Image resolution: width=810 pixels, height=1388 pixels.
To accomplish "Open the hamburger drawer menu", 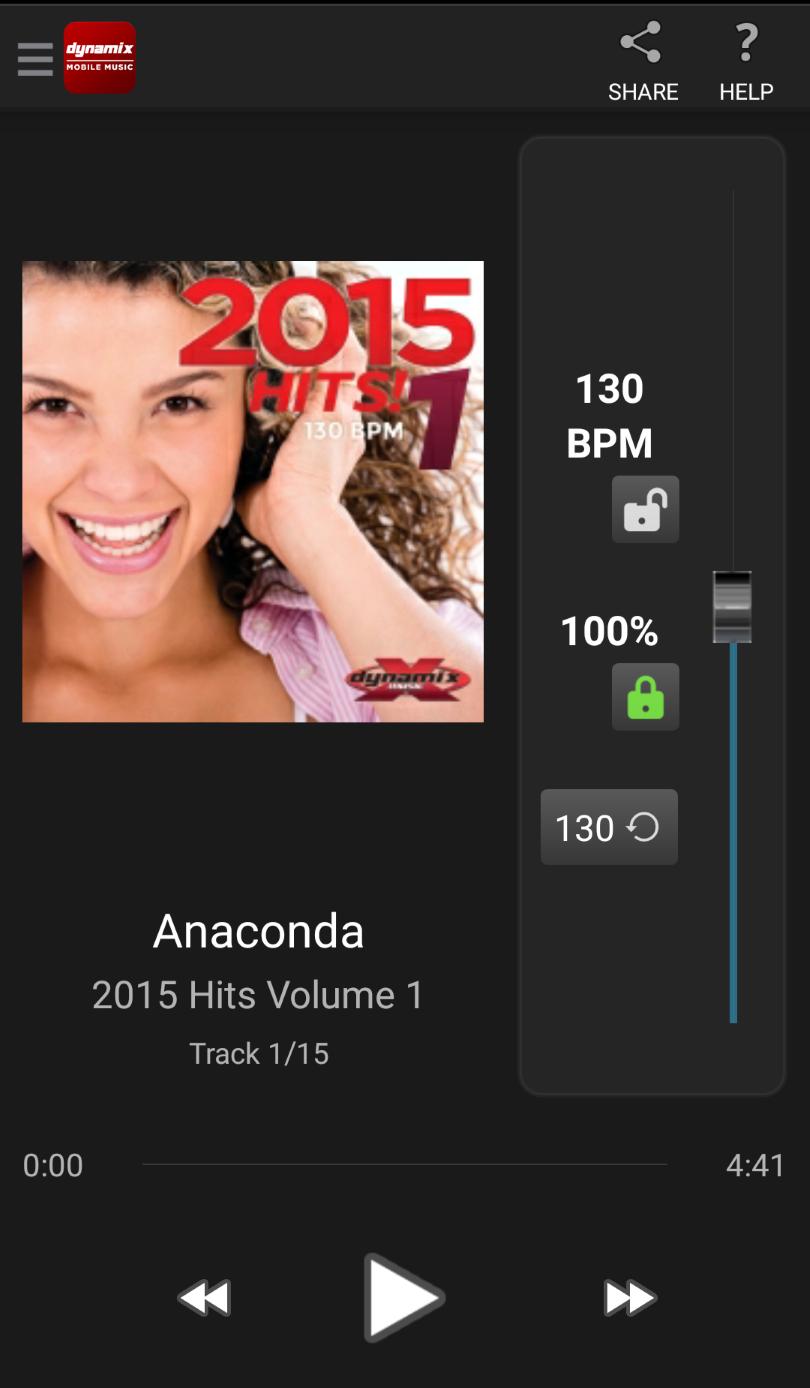I will click(35, 59).
